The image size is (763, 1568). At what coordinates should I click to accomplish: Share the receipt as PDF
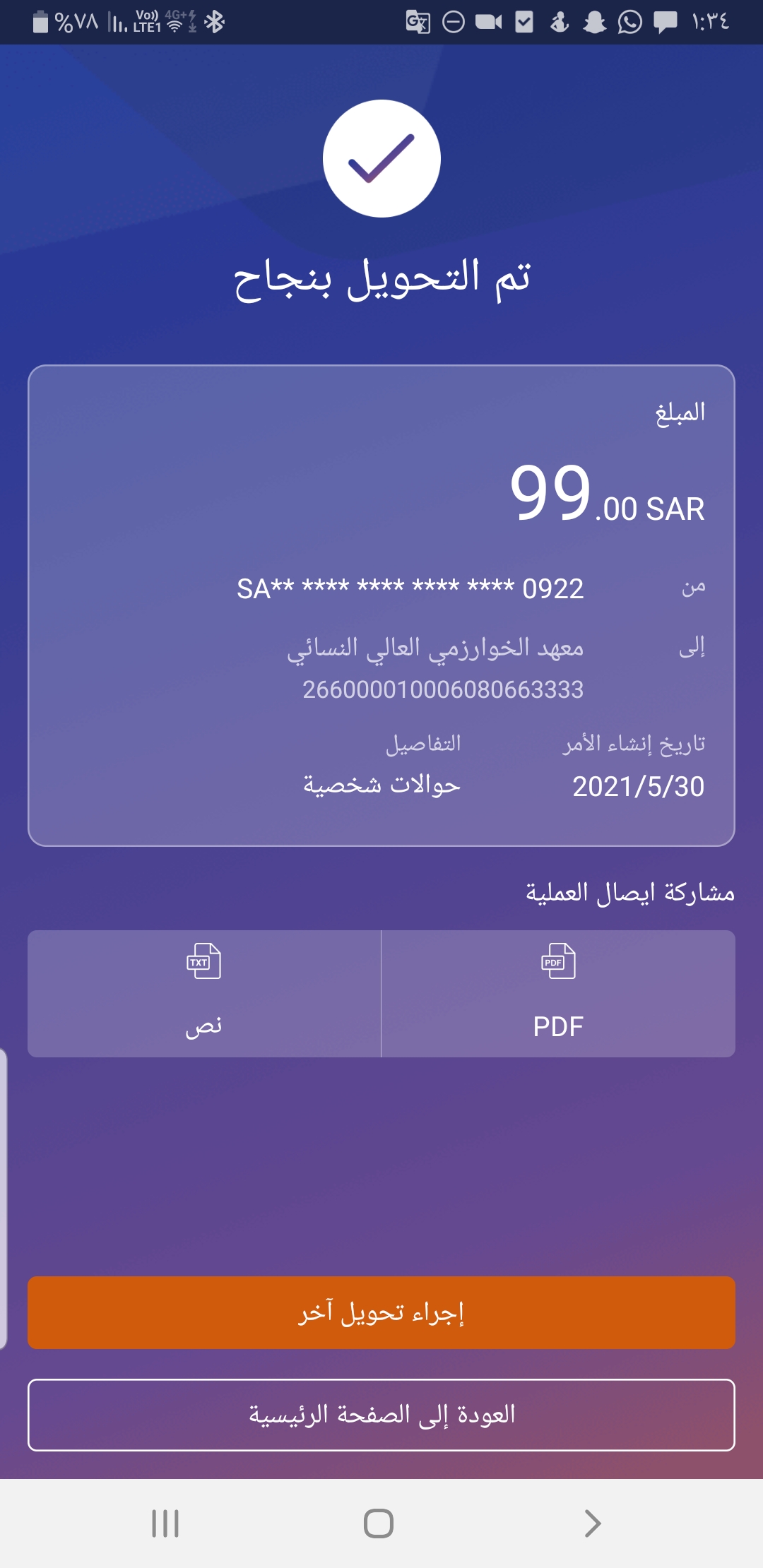pos(558,993)
